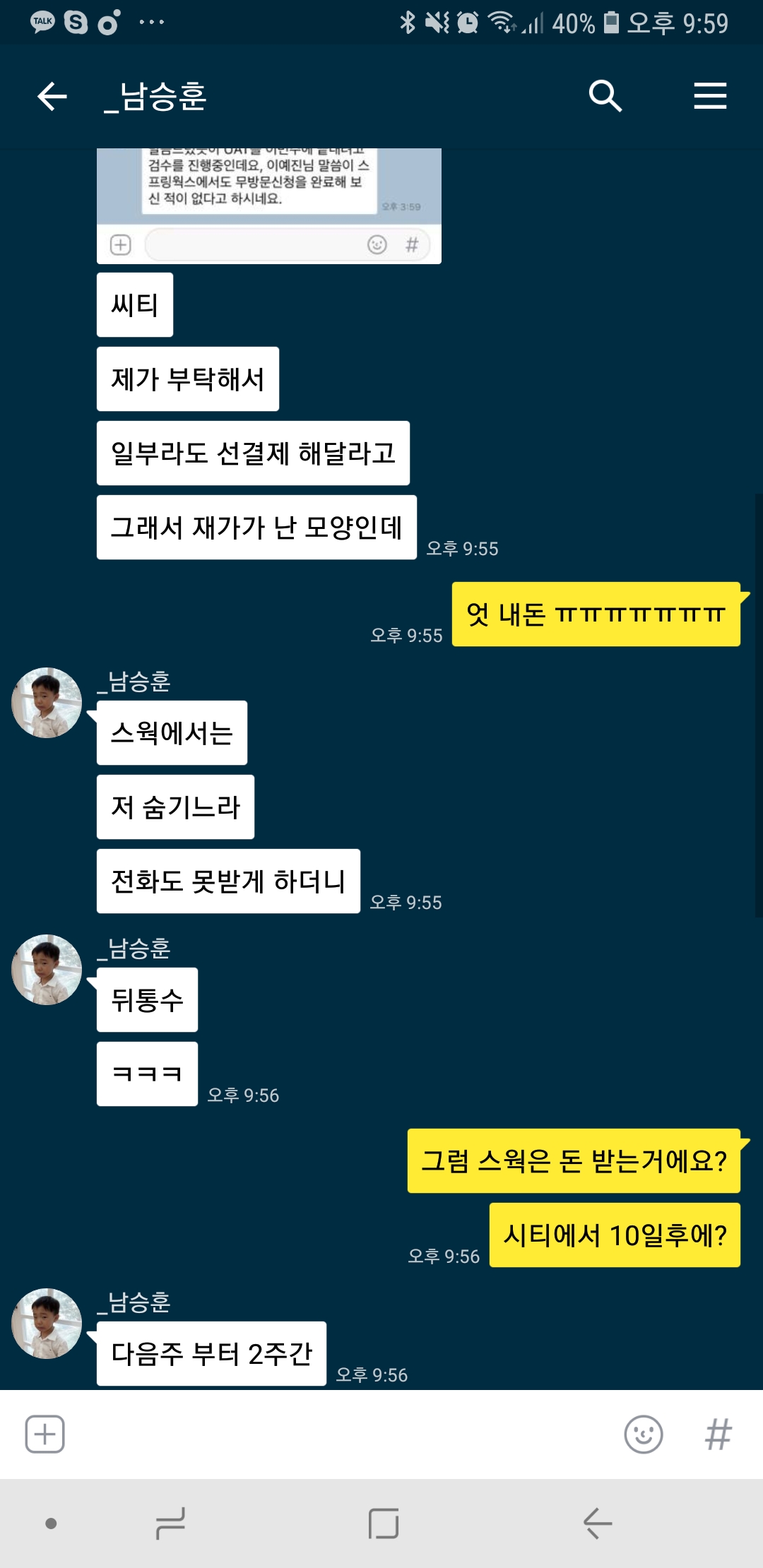View 남승훈's profile photo above 스웍에서는
Viewport: 763px width, 1568px height.
pos(47,703)
